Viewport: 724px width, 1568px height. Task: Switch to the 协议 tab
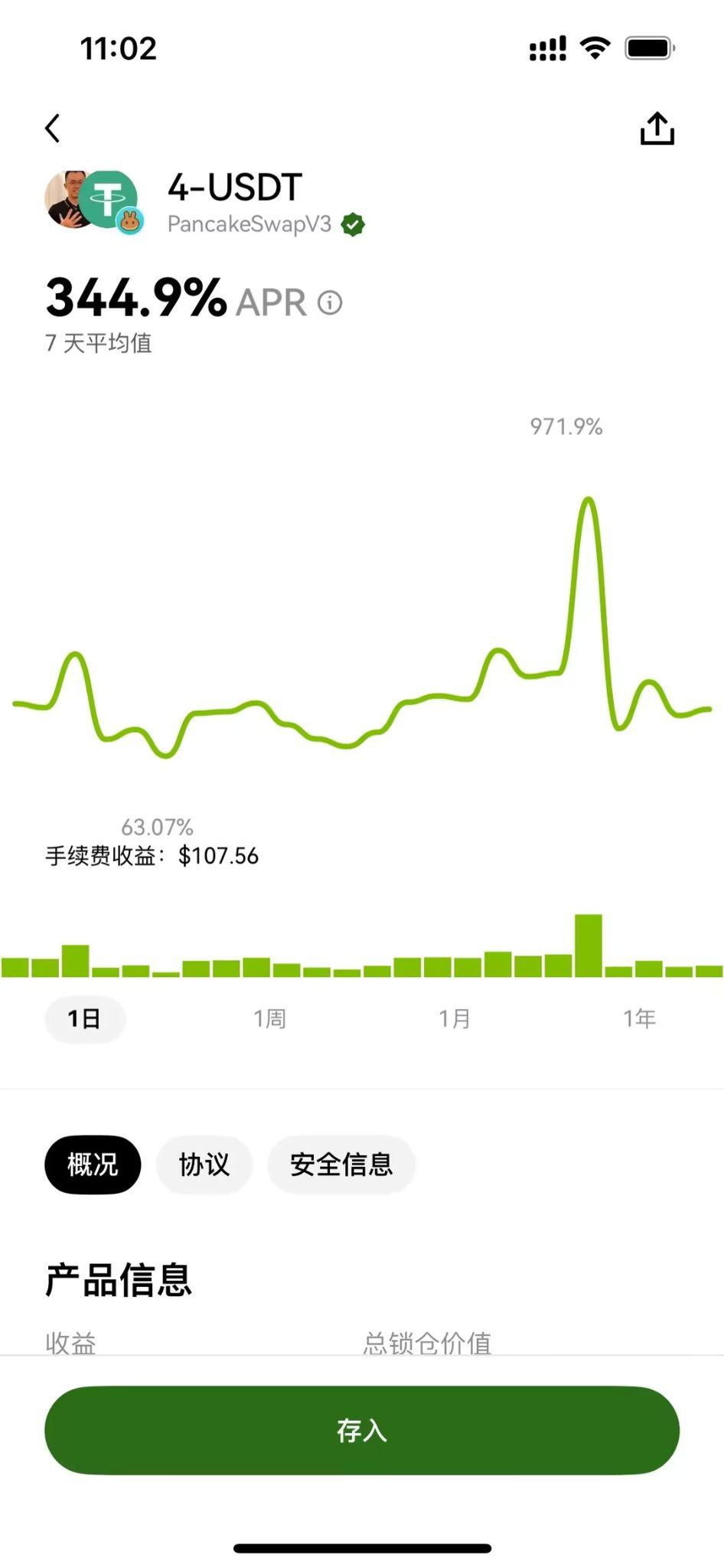tap(204, 1165)
